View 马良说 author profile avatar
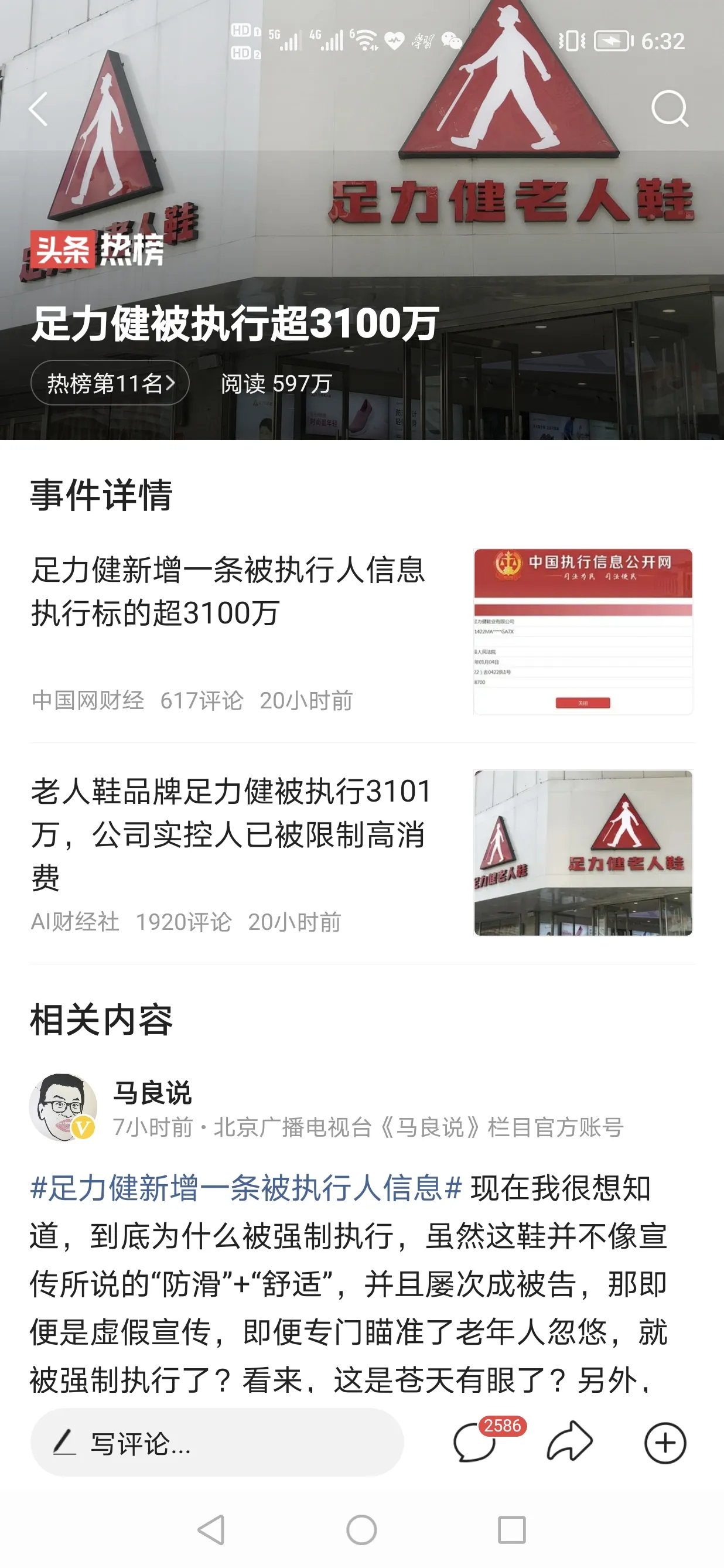The image size is (724, 1568). pyautogui.click(x=63, y=1107)
